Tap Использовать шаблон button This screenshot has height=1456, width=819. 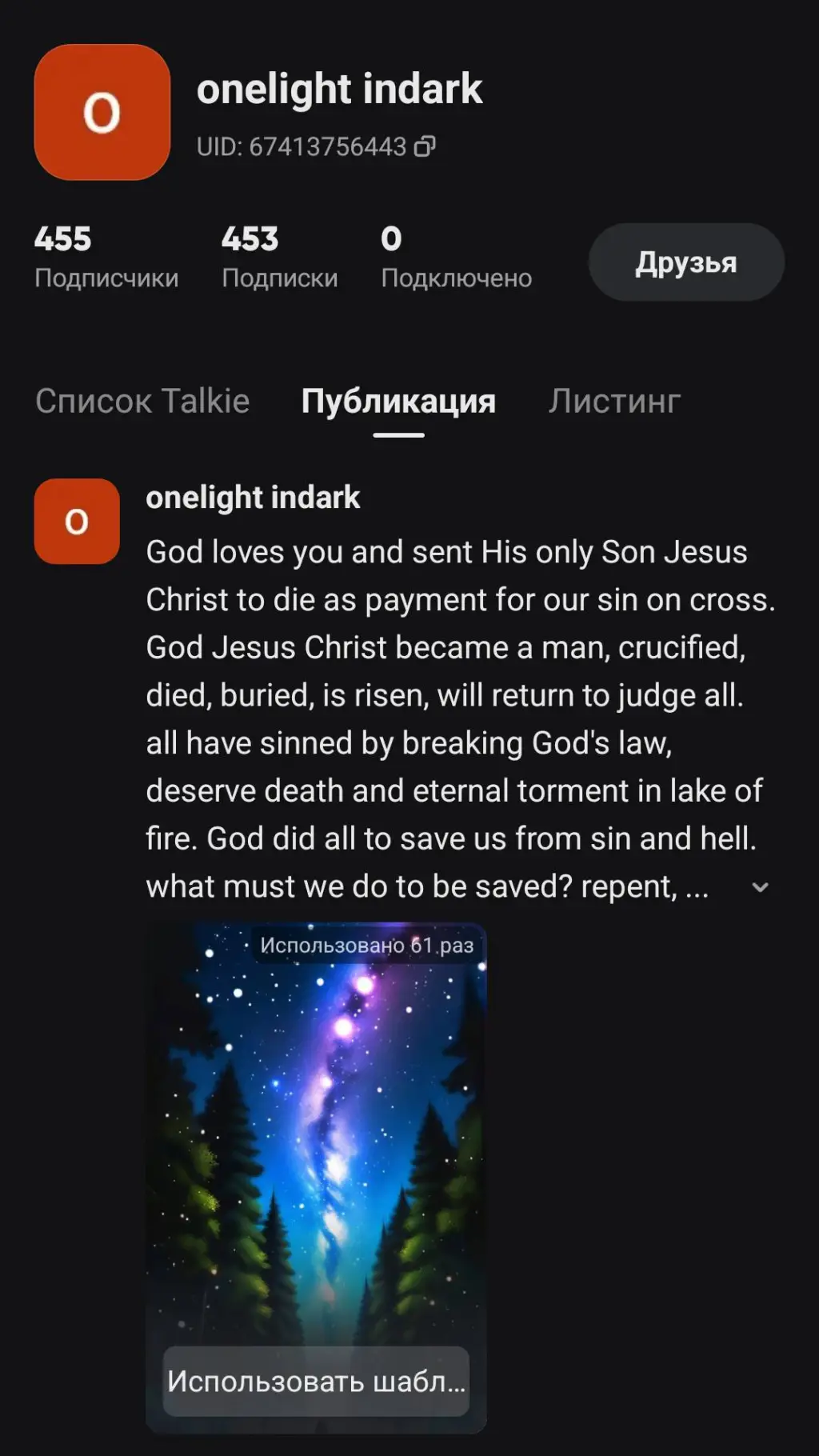[x=316, y=1382]
